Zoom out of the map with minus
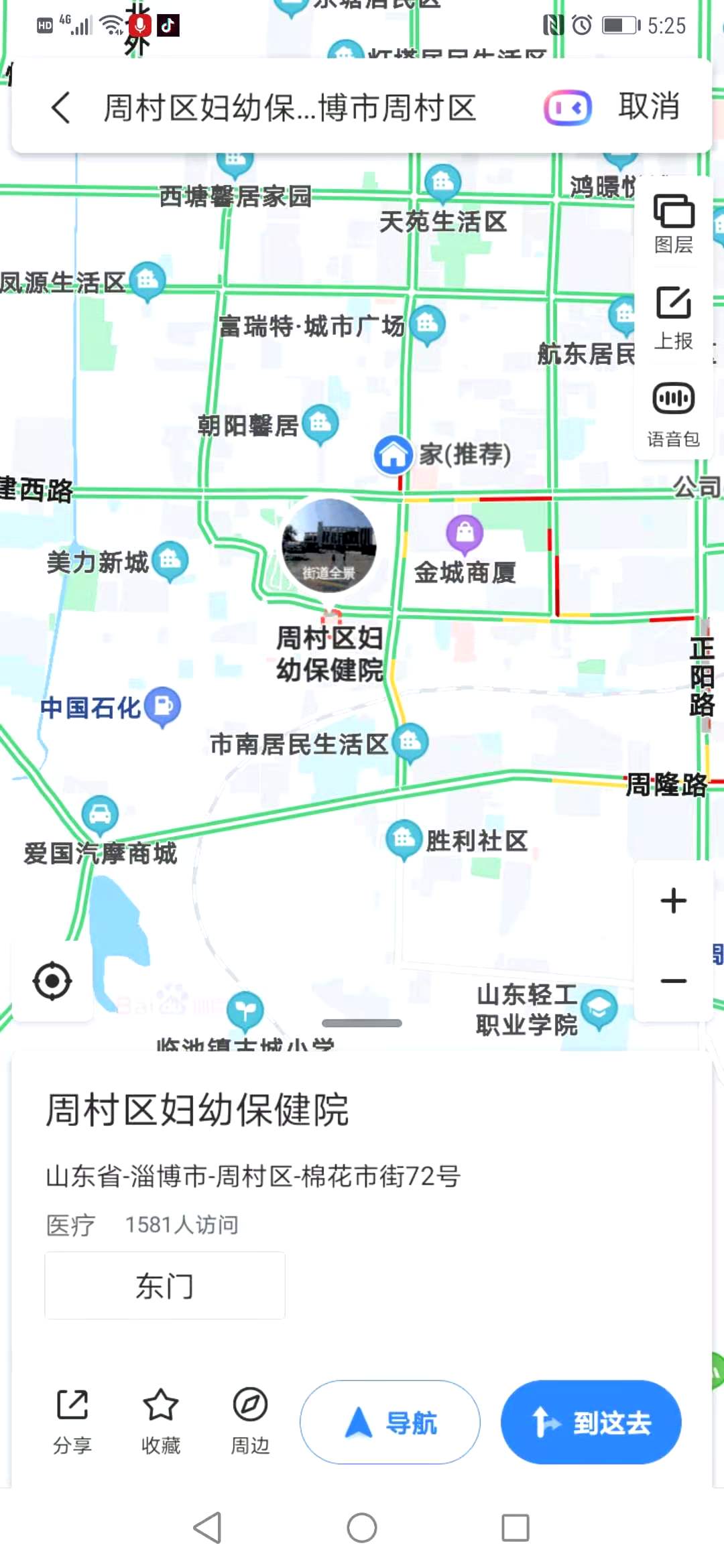 [673, 981]
